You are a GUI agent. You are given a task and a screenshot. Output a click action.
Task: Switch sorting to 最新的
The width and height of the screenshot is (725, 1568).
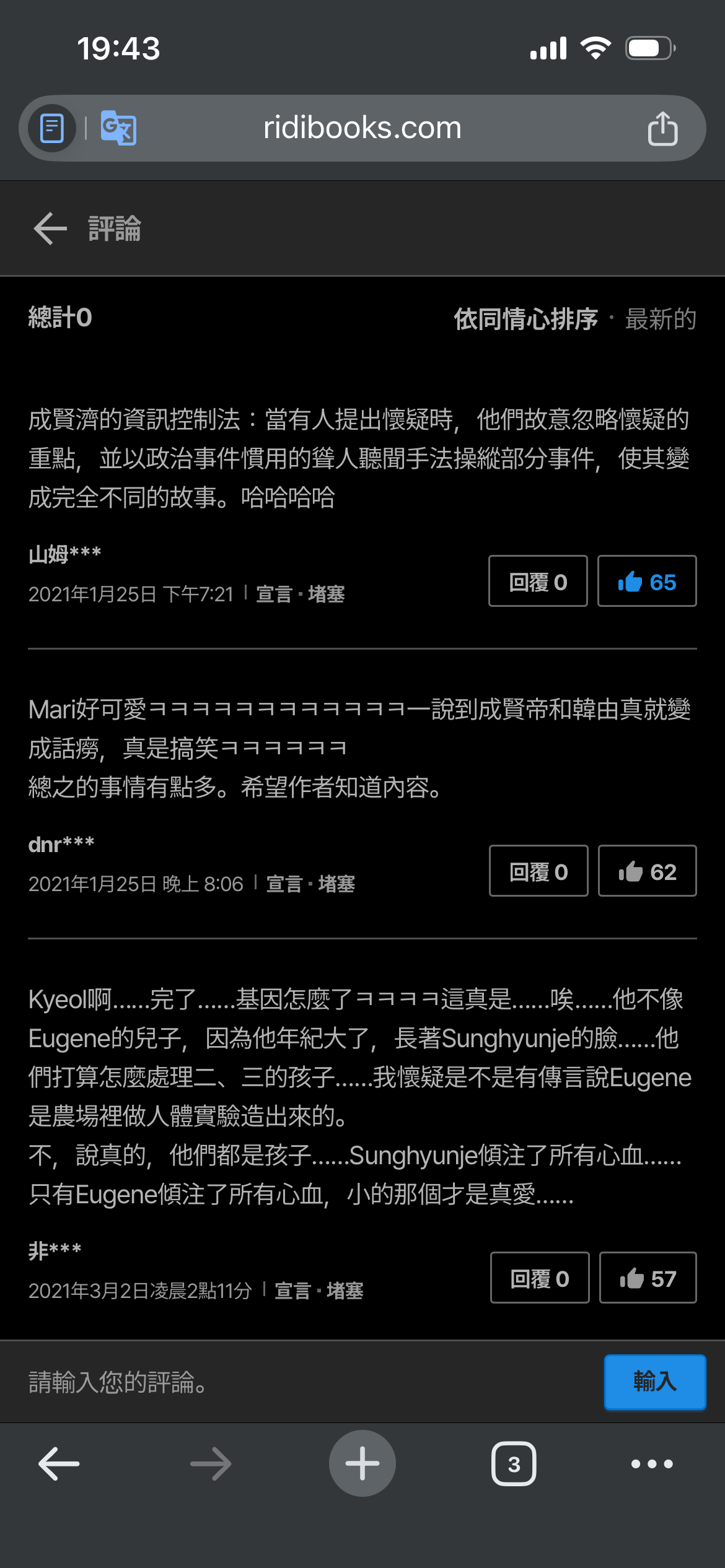pos(661,319)
